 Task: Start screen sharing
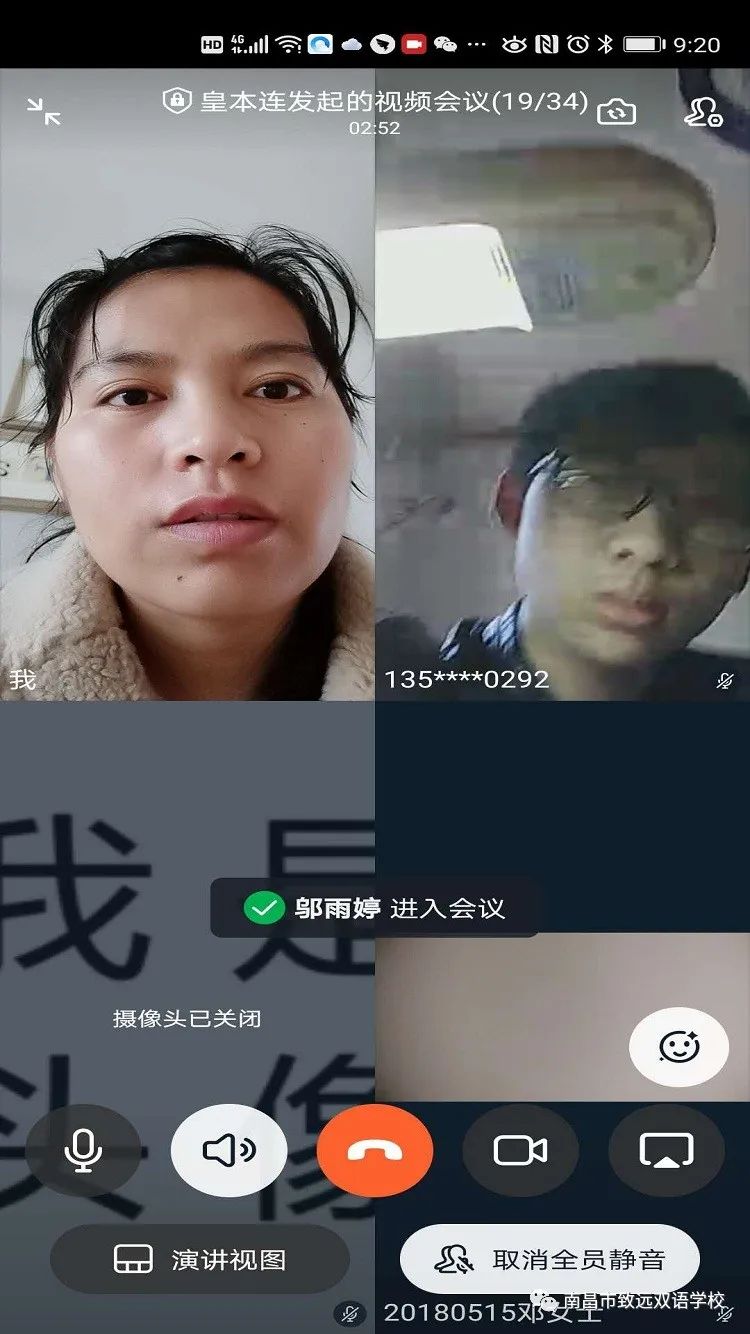[666, 1151]
